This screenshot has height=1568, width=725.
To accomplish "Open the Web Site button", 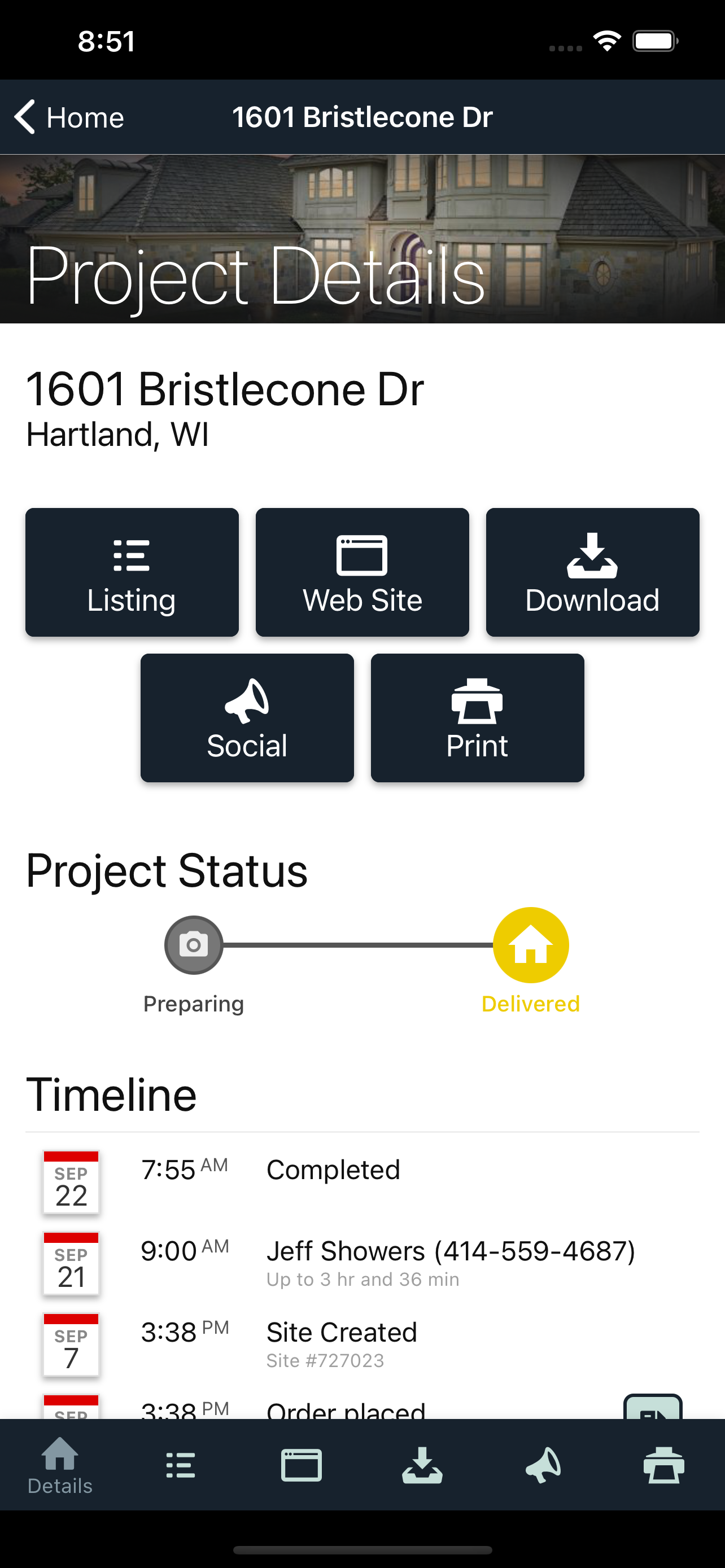I will 362,572.
